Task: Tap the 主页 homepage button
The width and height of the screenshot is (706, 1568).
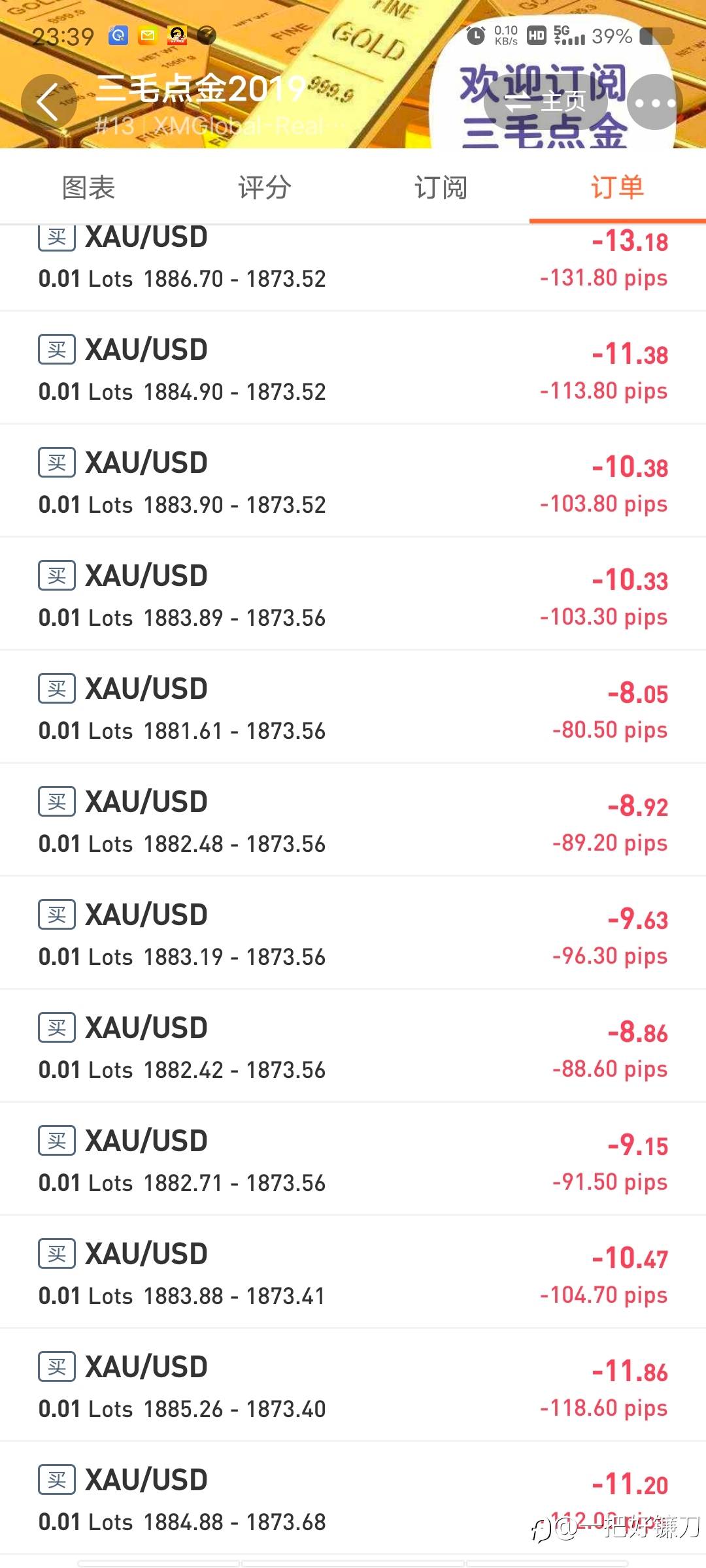Action: 546,102
